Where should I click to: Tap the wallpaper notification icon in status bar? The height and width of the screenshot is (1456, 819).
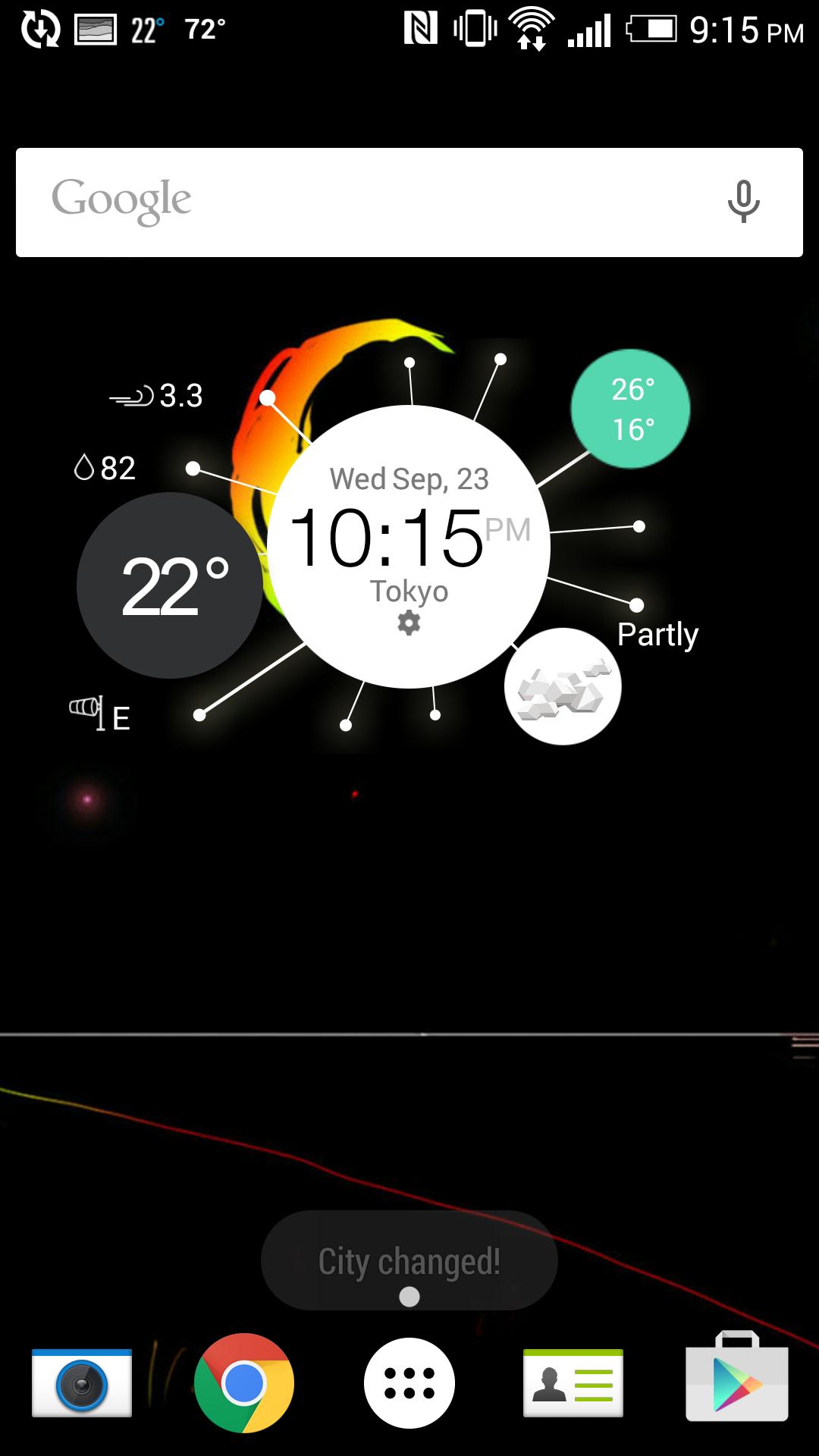(95, 29)
